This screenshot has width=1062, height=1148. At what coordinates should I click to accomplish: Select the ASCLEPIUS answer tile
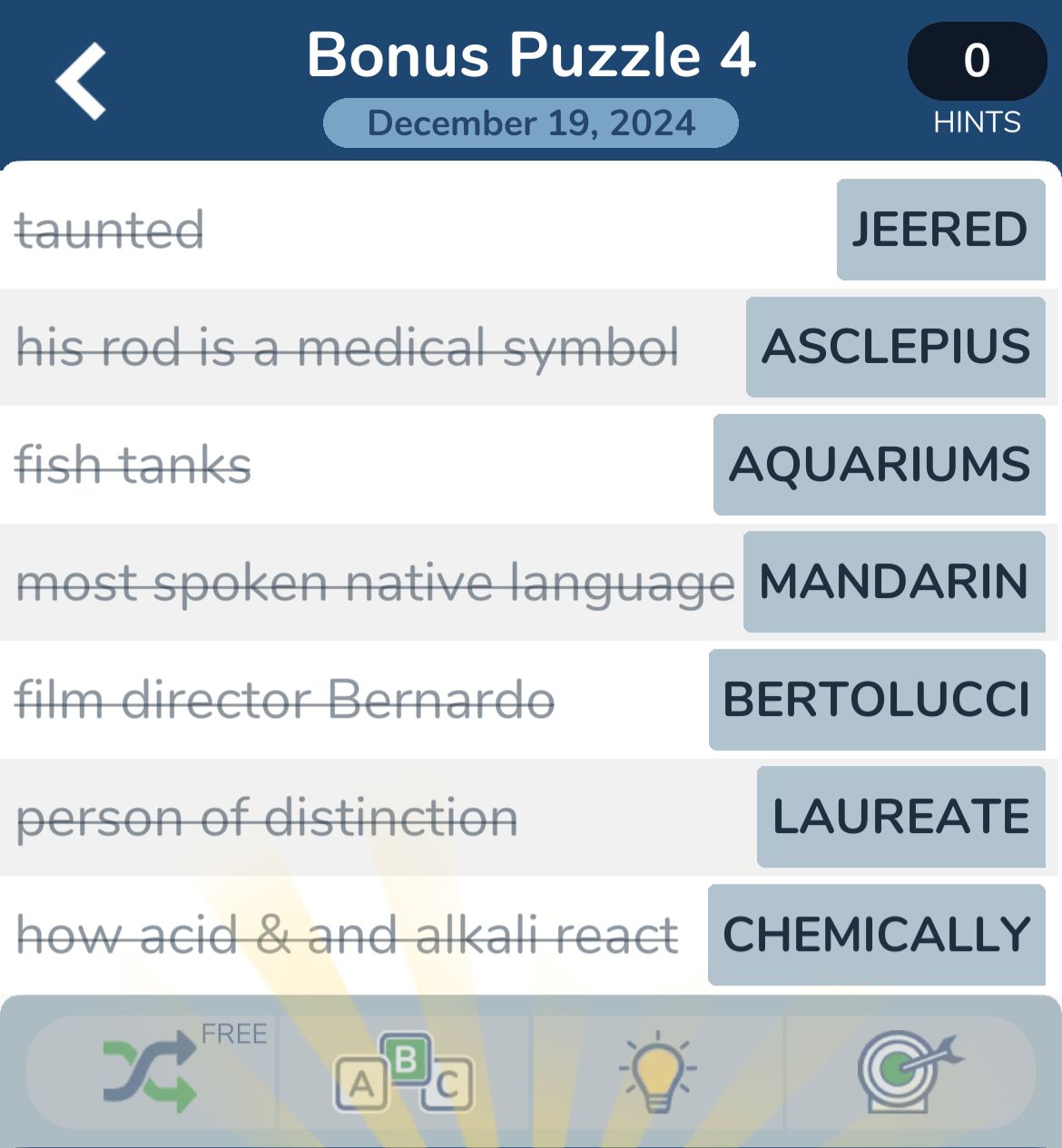[x=896, y=347]
